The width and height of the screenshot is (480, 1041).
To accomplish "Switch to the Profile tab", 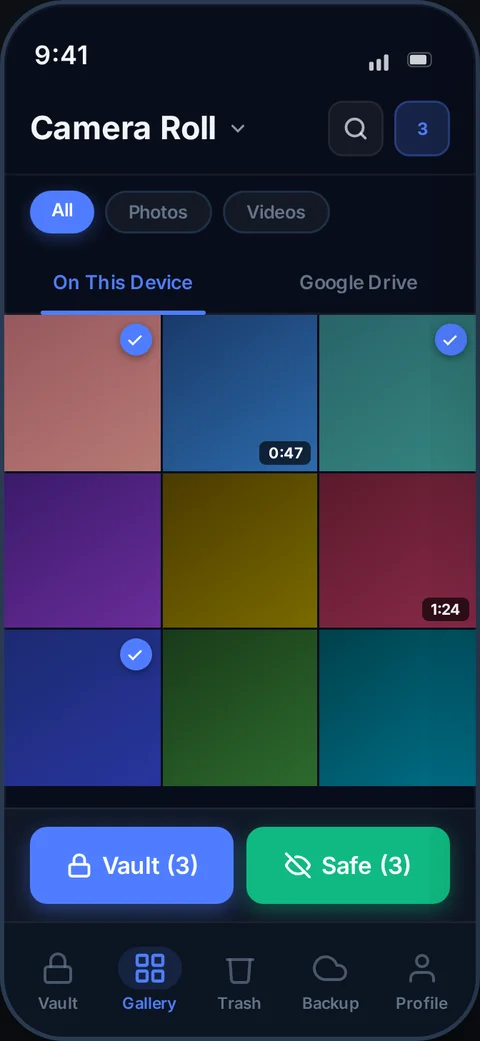I will tap(422, 981).
